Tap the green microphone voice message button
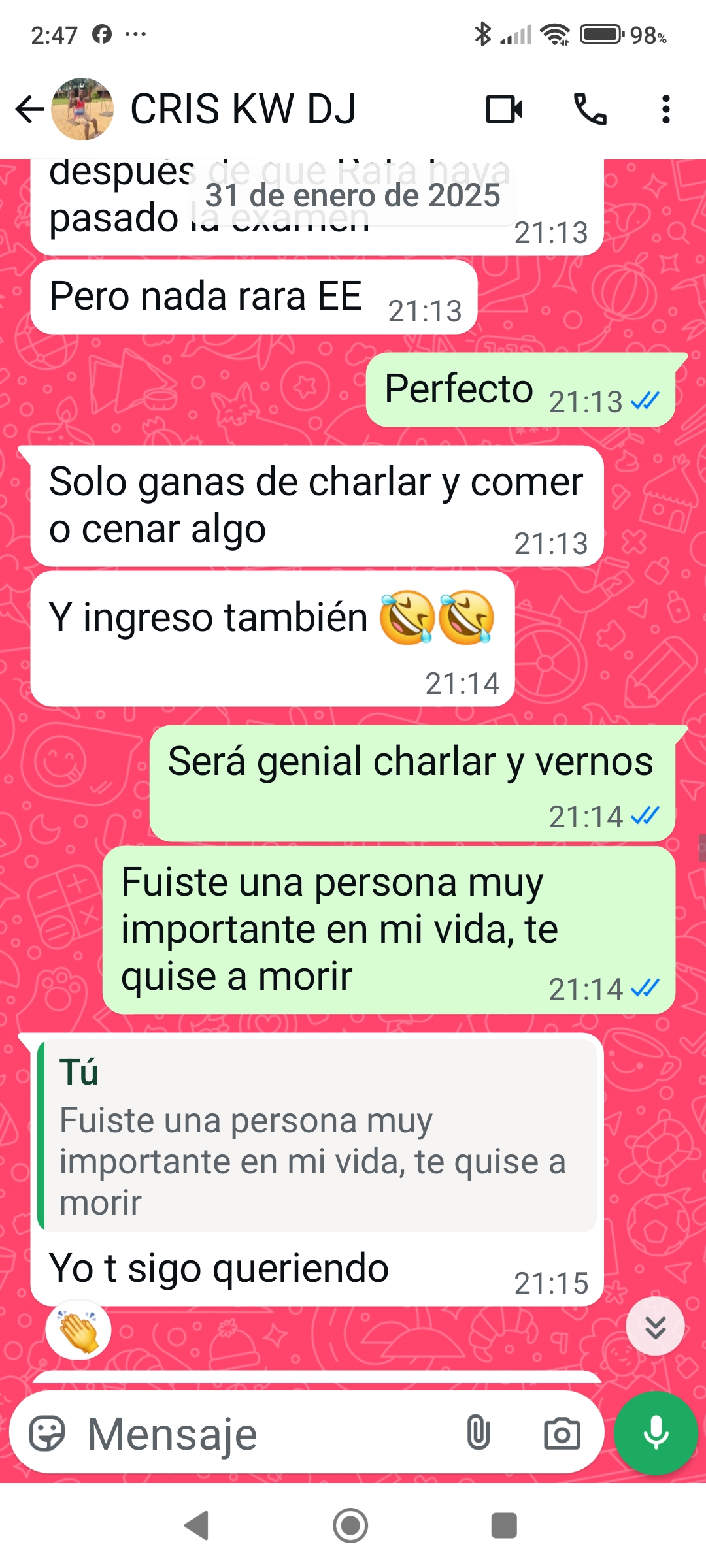 (x=656, y=1434)
